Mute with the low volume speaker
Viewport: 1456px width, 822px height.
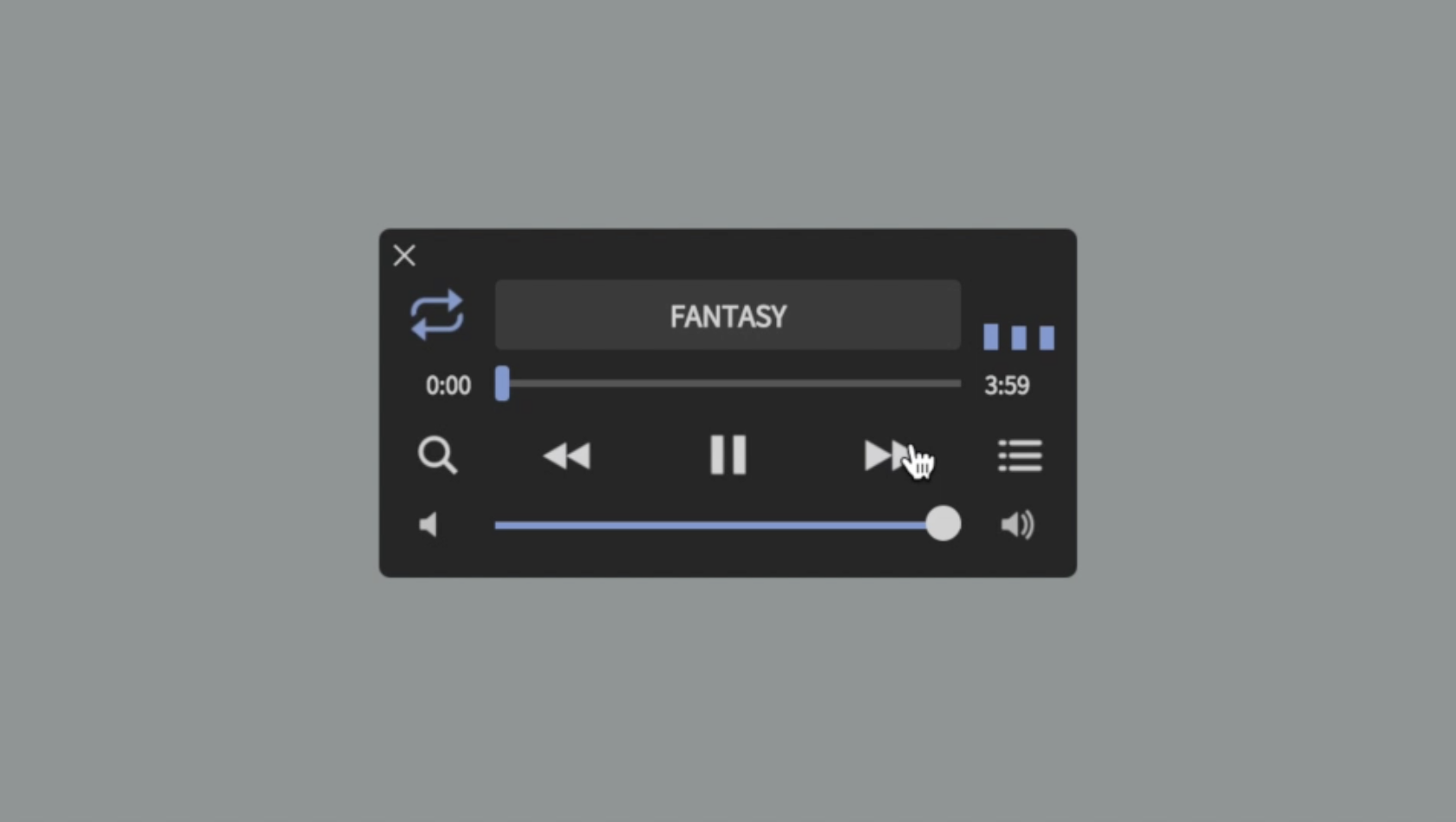[429, 525]
